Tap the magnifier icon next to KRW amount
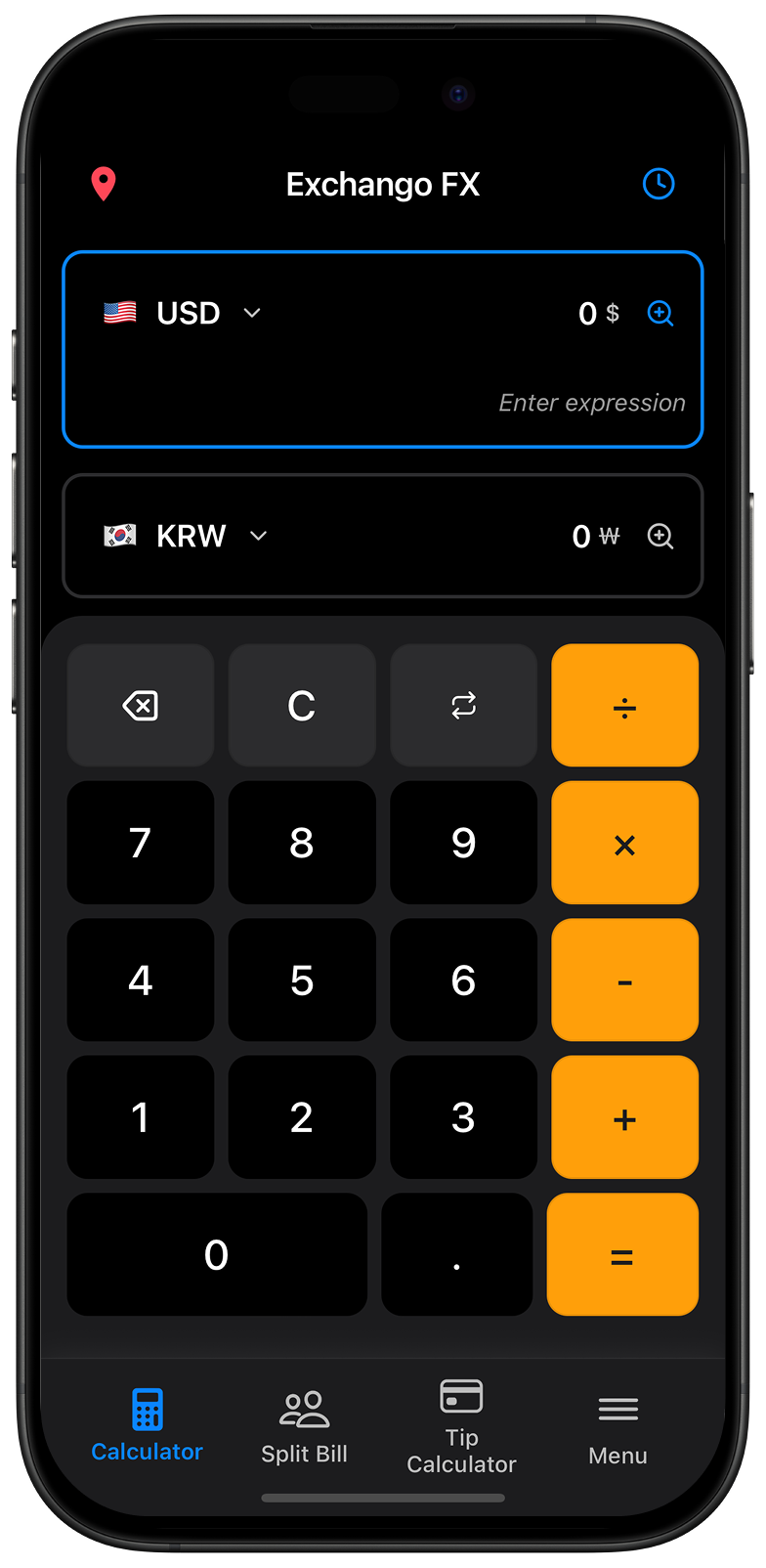The image size is (766, 1568). coord(660,536)
